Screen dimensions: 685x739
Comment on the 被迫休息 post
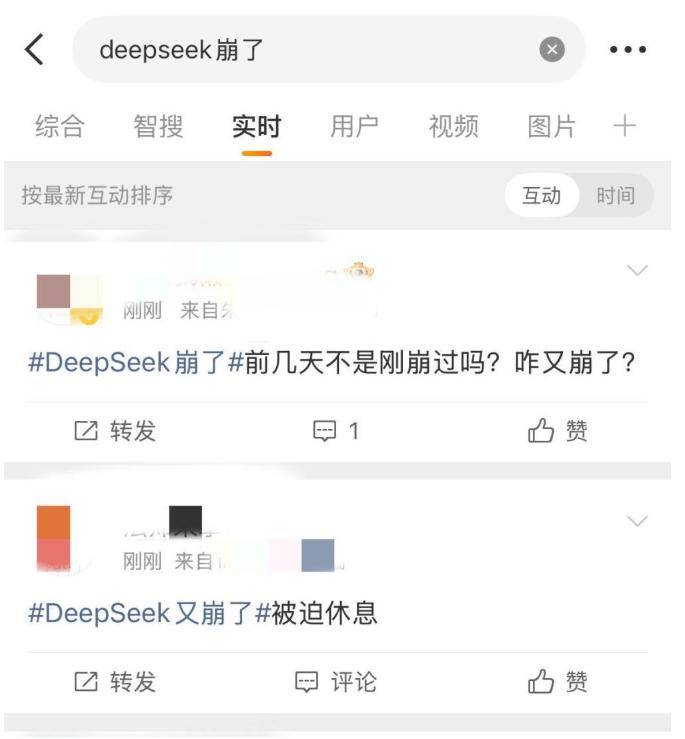(336, 682)
